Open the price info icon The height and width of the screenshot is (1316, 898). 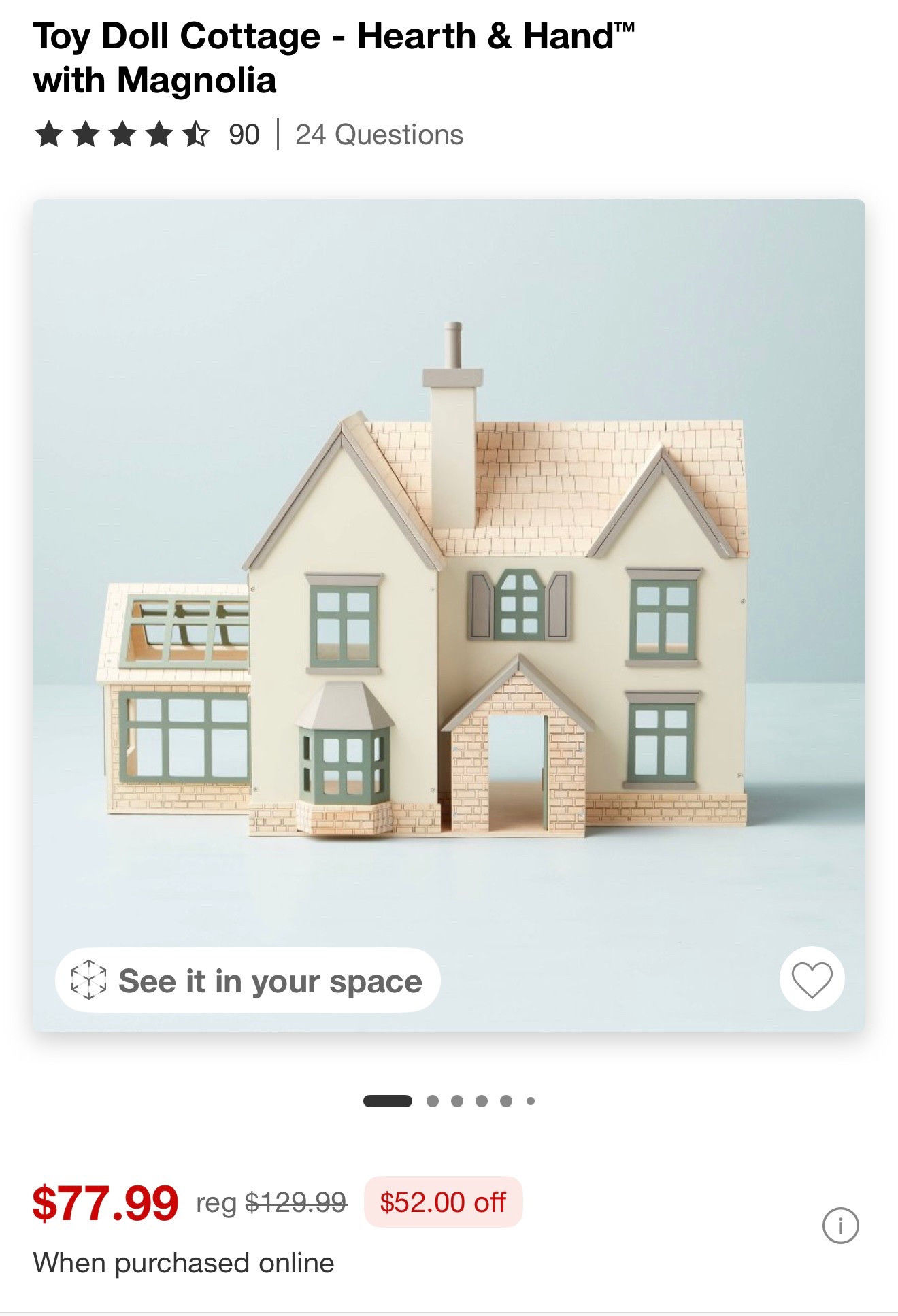tap(840, 1226)
